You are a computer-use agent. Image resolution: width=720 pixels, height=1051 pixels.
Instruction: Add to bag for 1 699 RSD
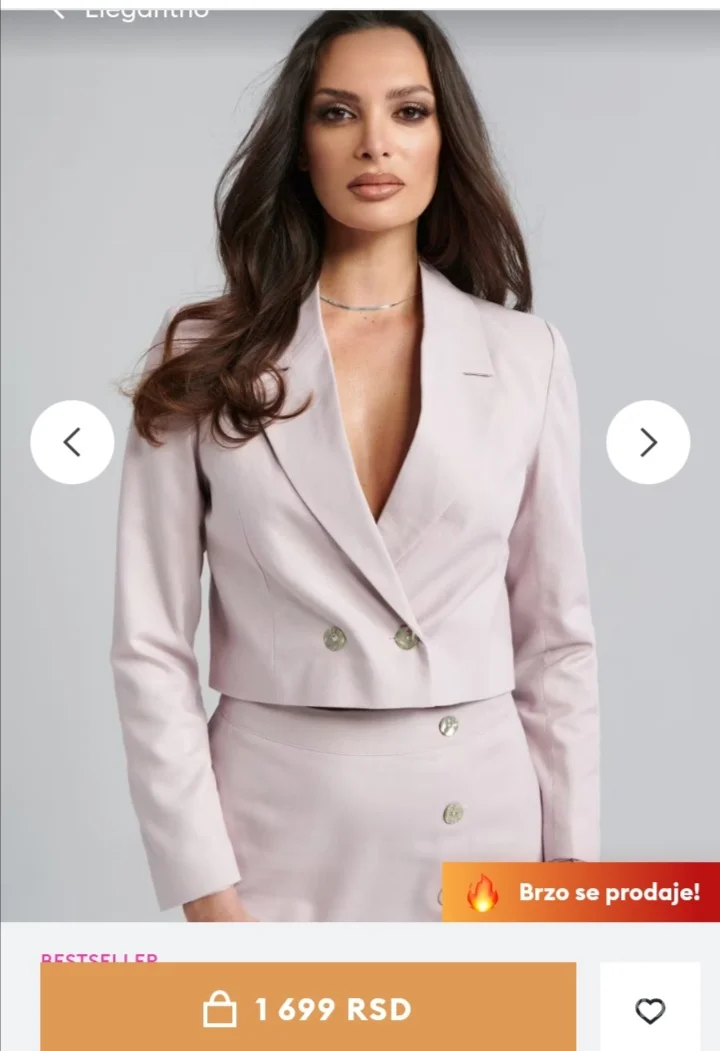coord(308,1009)
